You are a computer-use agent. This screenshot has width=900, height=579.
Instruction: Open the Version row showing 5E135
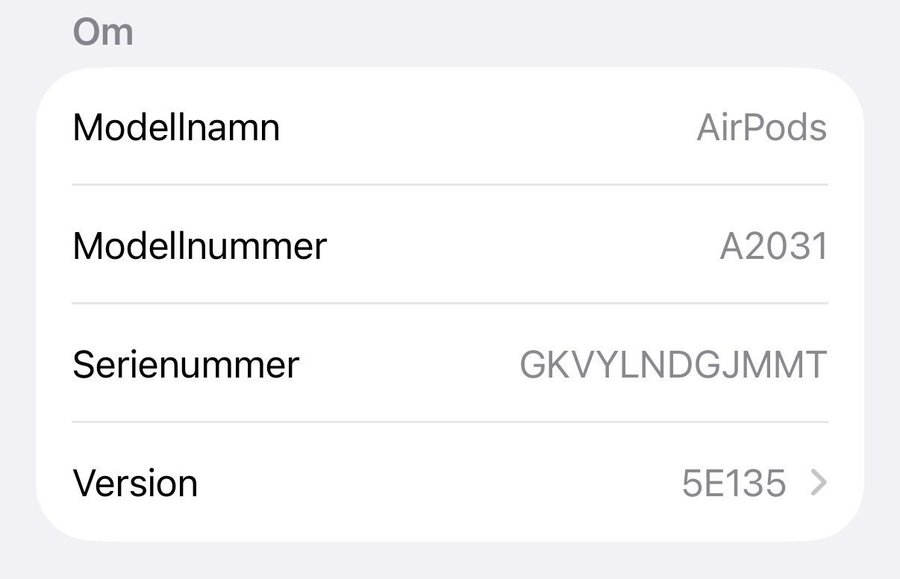pos(450,484)
